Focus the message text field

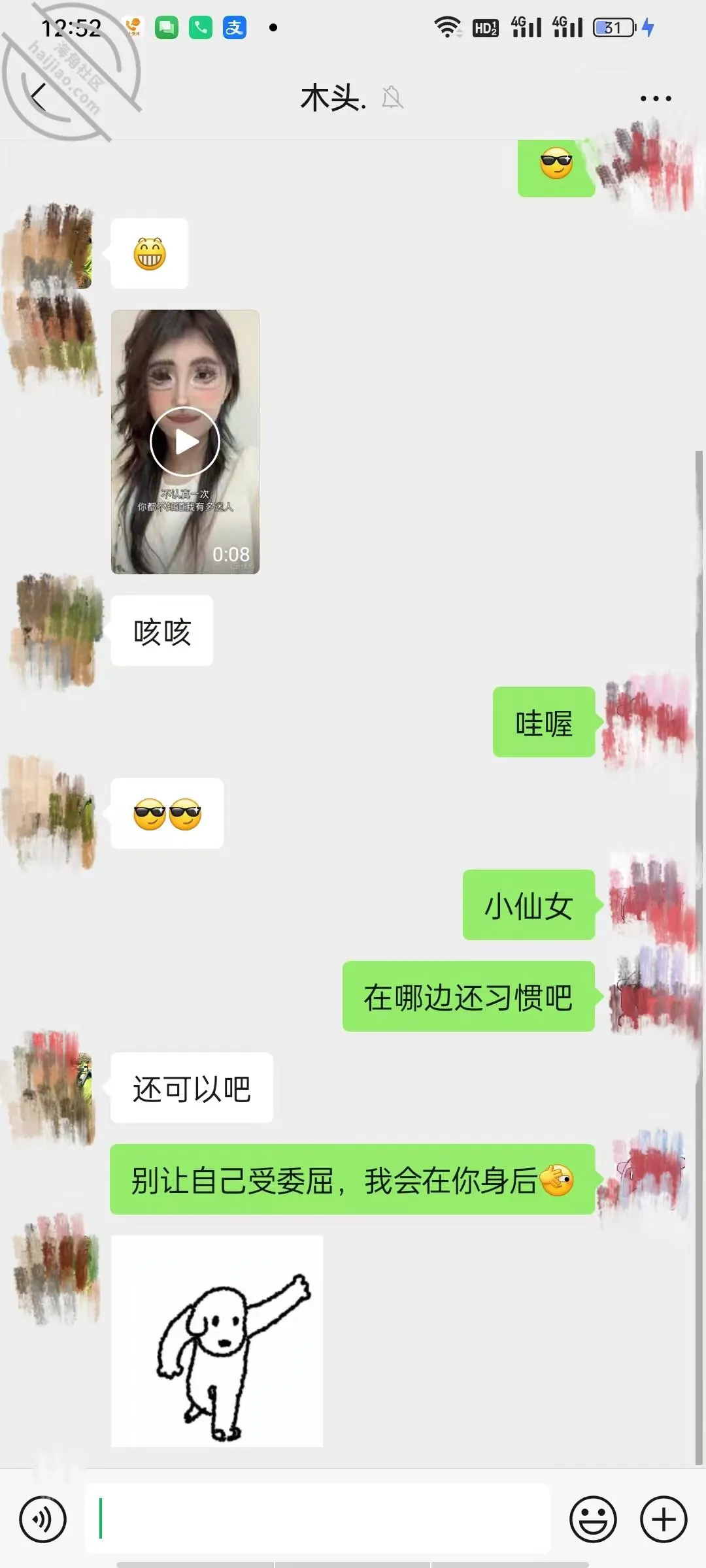point(318,1518)
